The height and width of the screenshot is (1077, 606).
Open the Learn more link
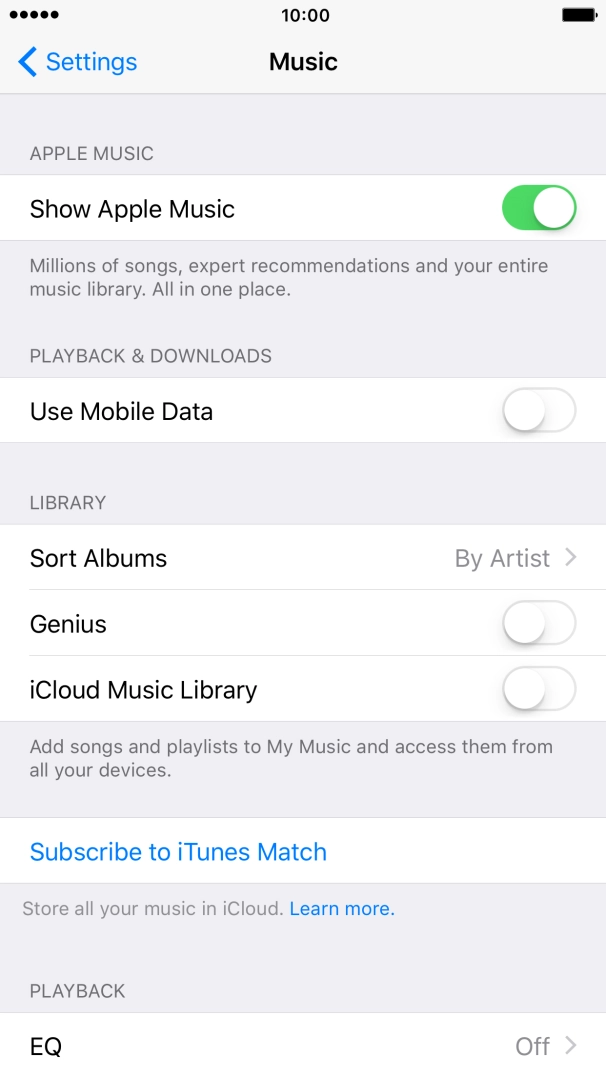342,909
